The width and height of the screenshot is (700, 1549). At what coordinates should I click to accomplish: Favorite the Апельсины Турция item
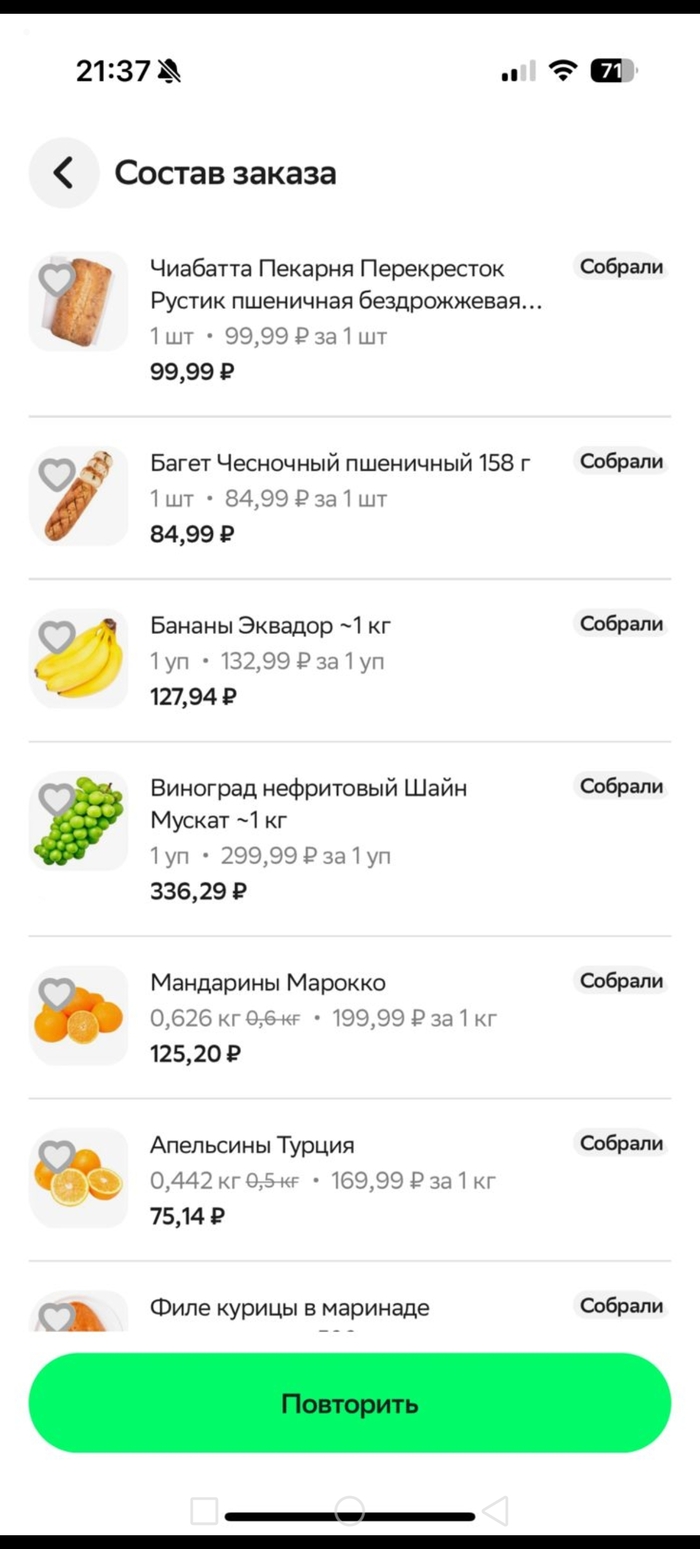pyautogui.click(x=56, y=1156)
